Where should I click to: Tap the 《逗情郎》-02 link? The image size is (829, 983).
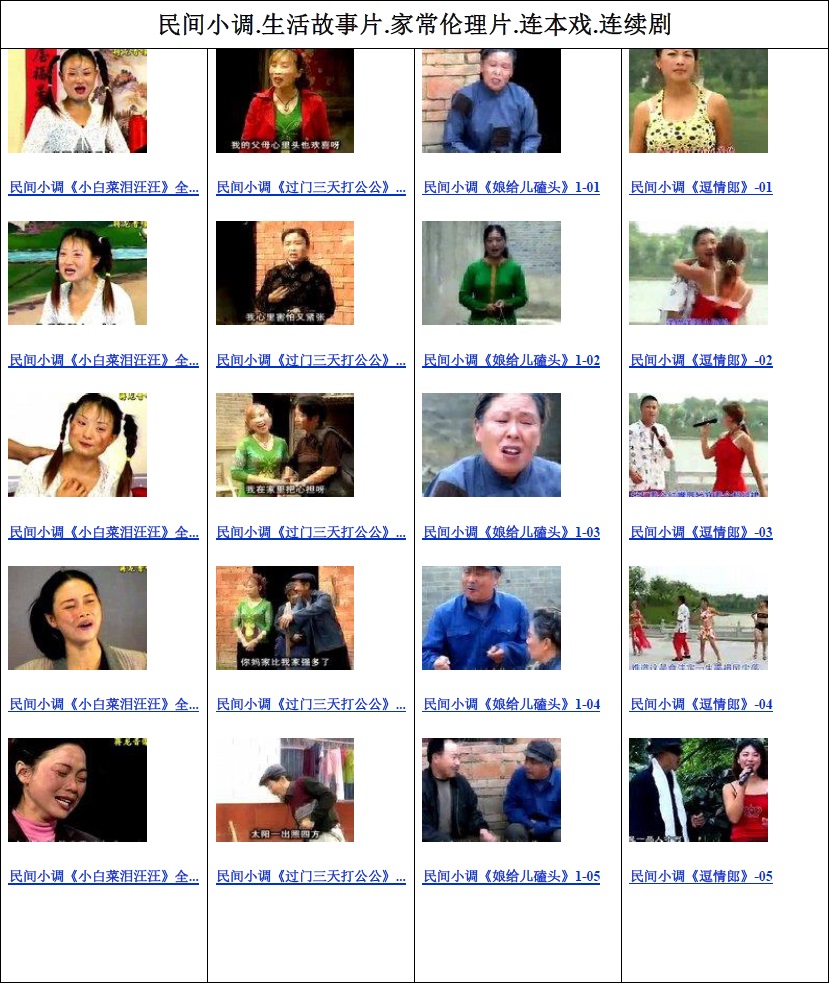click(701, 360)
